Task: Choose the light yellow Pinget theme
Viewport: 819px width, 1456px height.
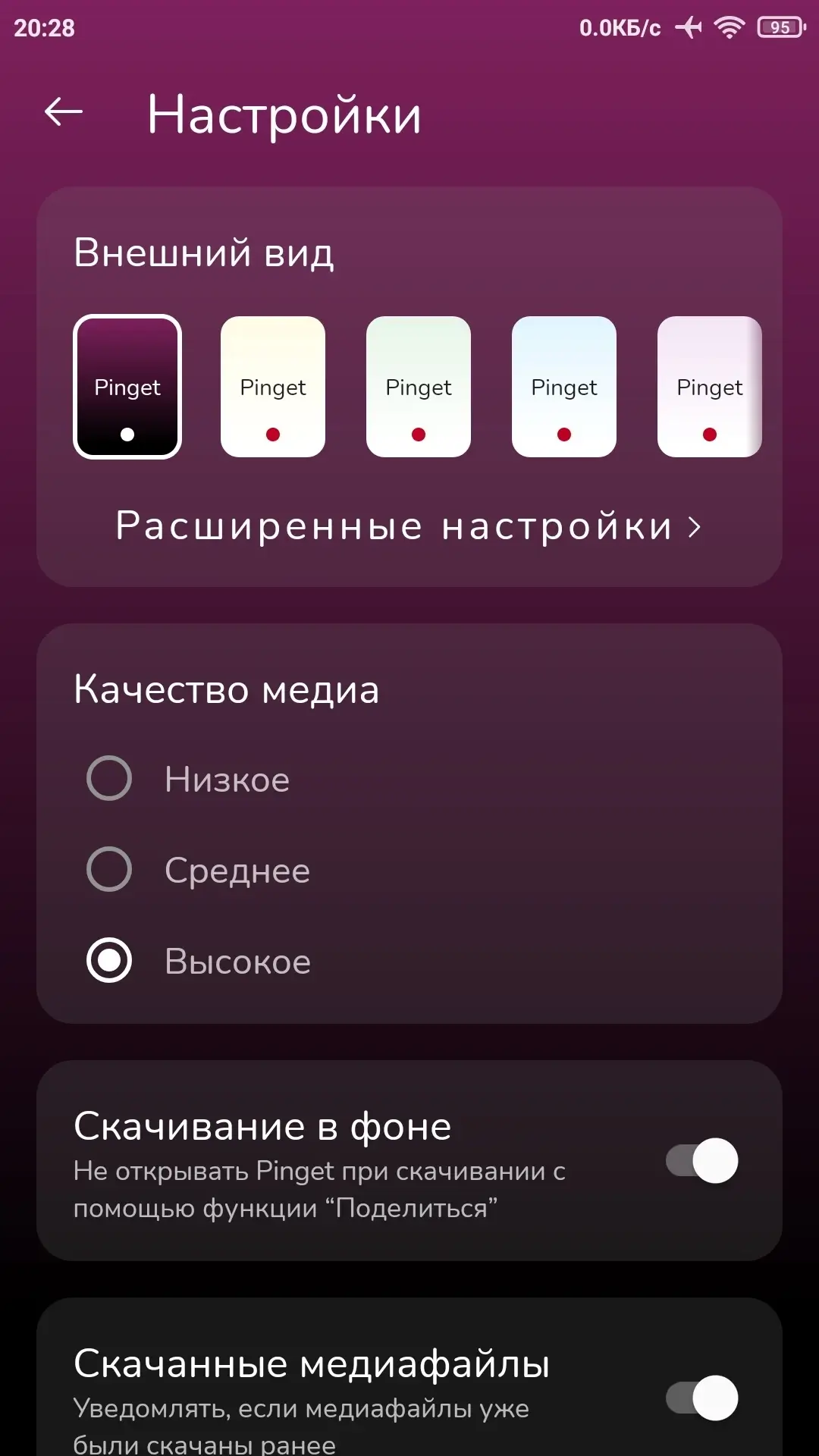Action: tap(273, 387)
